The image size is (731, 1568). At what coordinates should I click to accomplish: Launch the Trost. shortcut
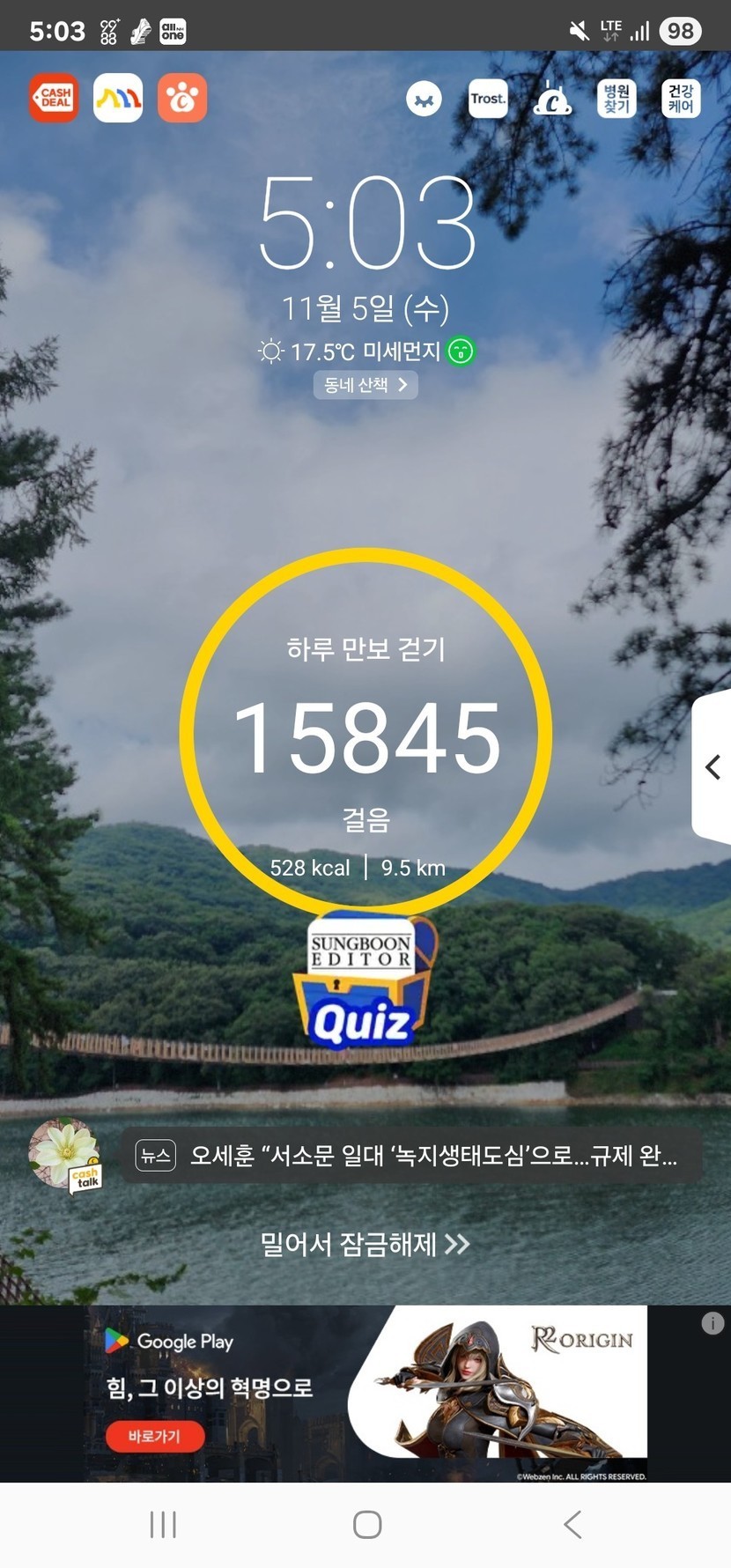pos(488,99)
